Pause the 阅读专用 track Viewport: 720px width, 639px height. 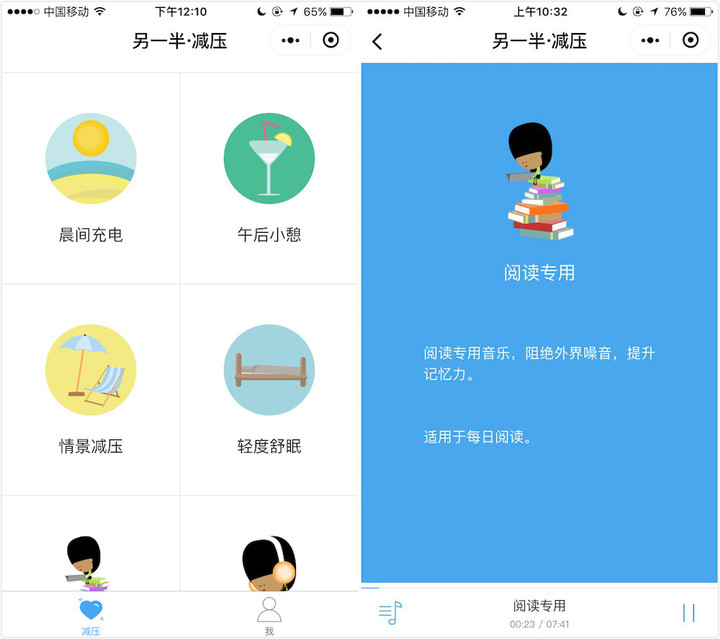click(x=688, y=613)
